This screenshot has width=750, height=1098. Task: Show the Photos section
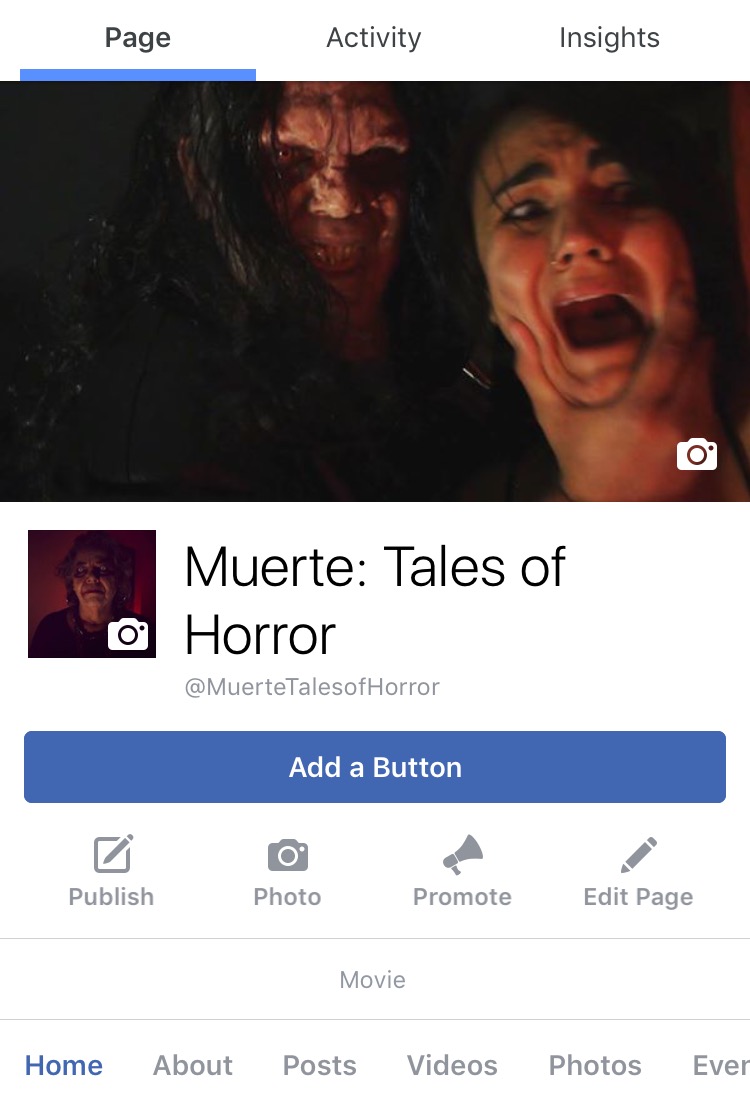click(595, 1065)
